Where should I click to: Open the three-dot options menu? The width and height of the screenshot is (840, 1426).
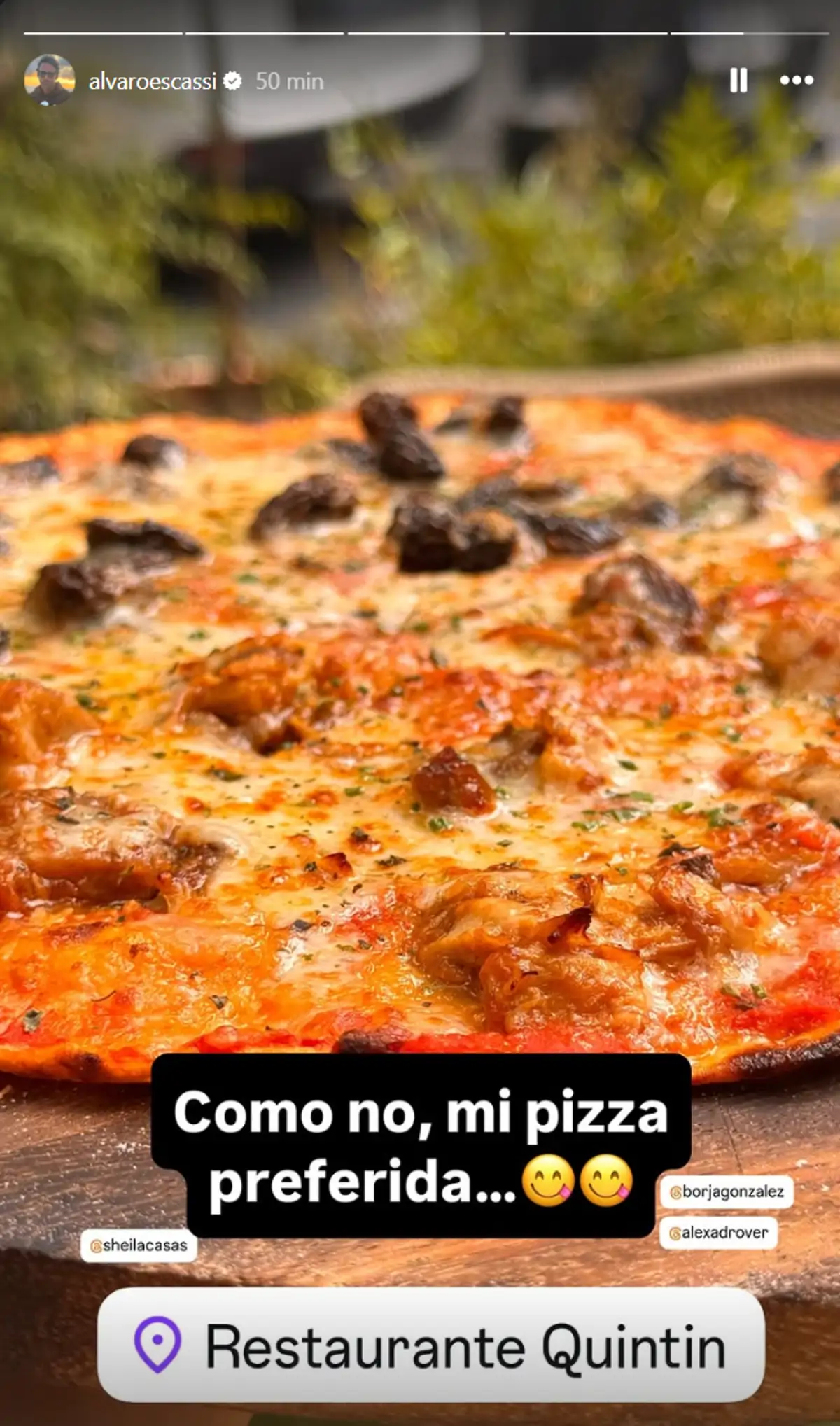pos(797,81)
